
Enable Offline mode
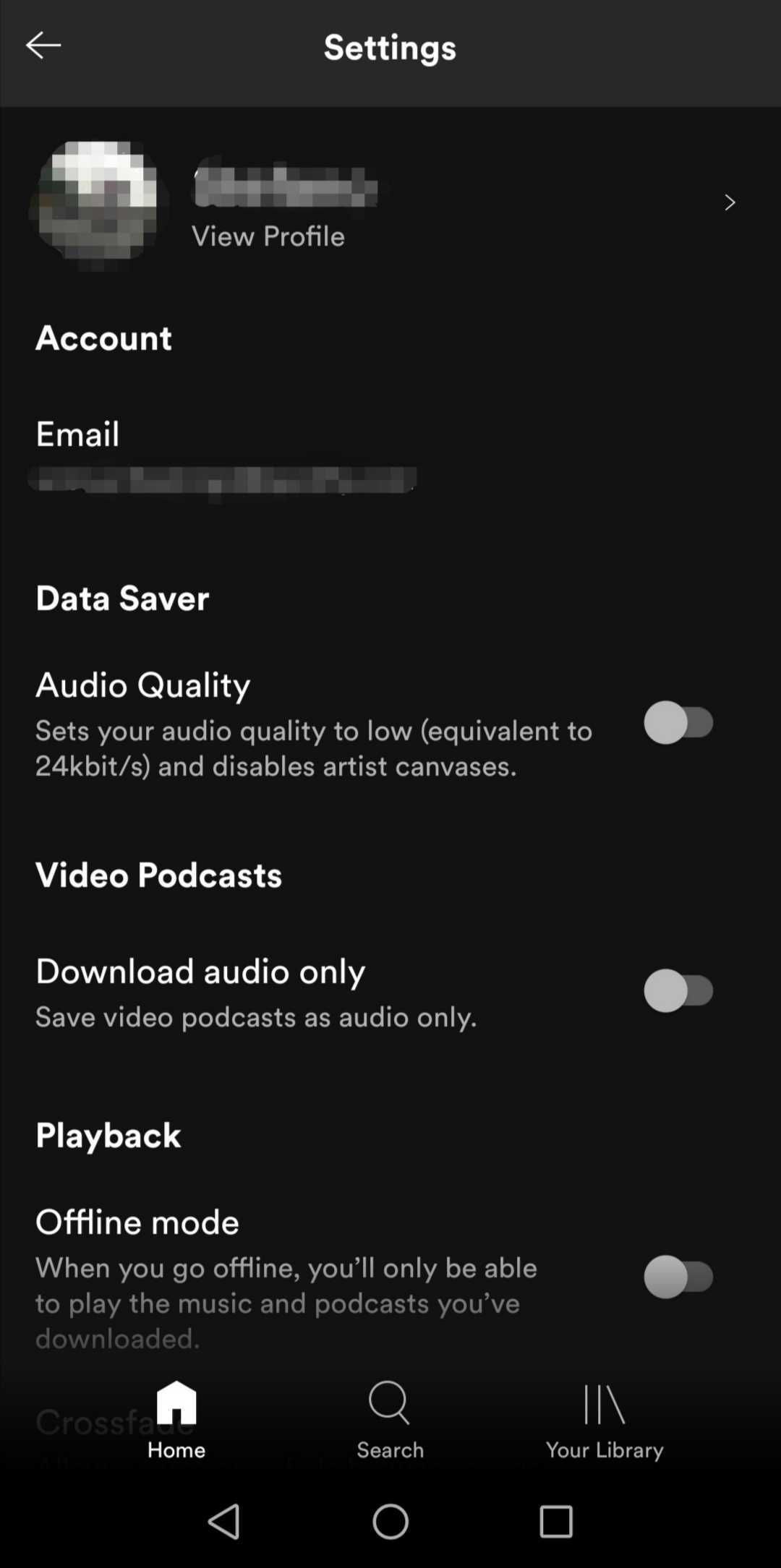point(679,1277)
